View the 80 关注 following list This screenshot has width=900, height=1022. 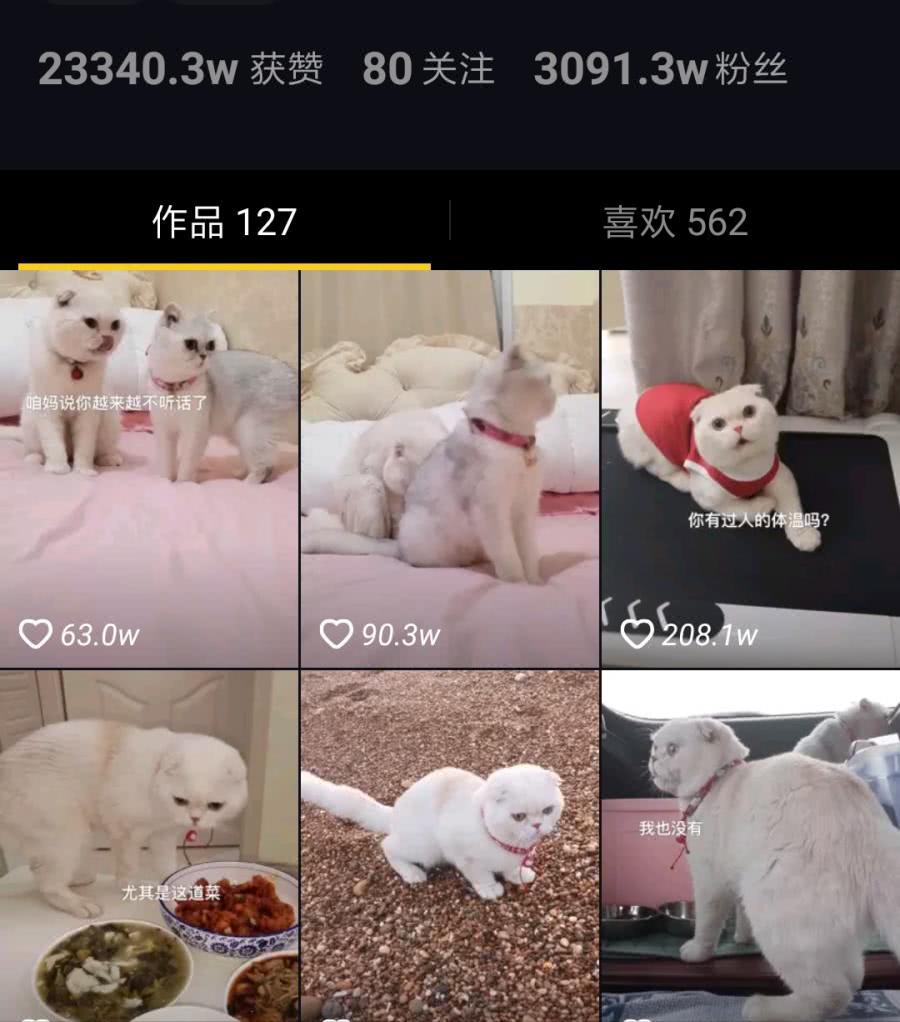tap(428, 69)
